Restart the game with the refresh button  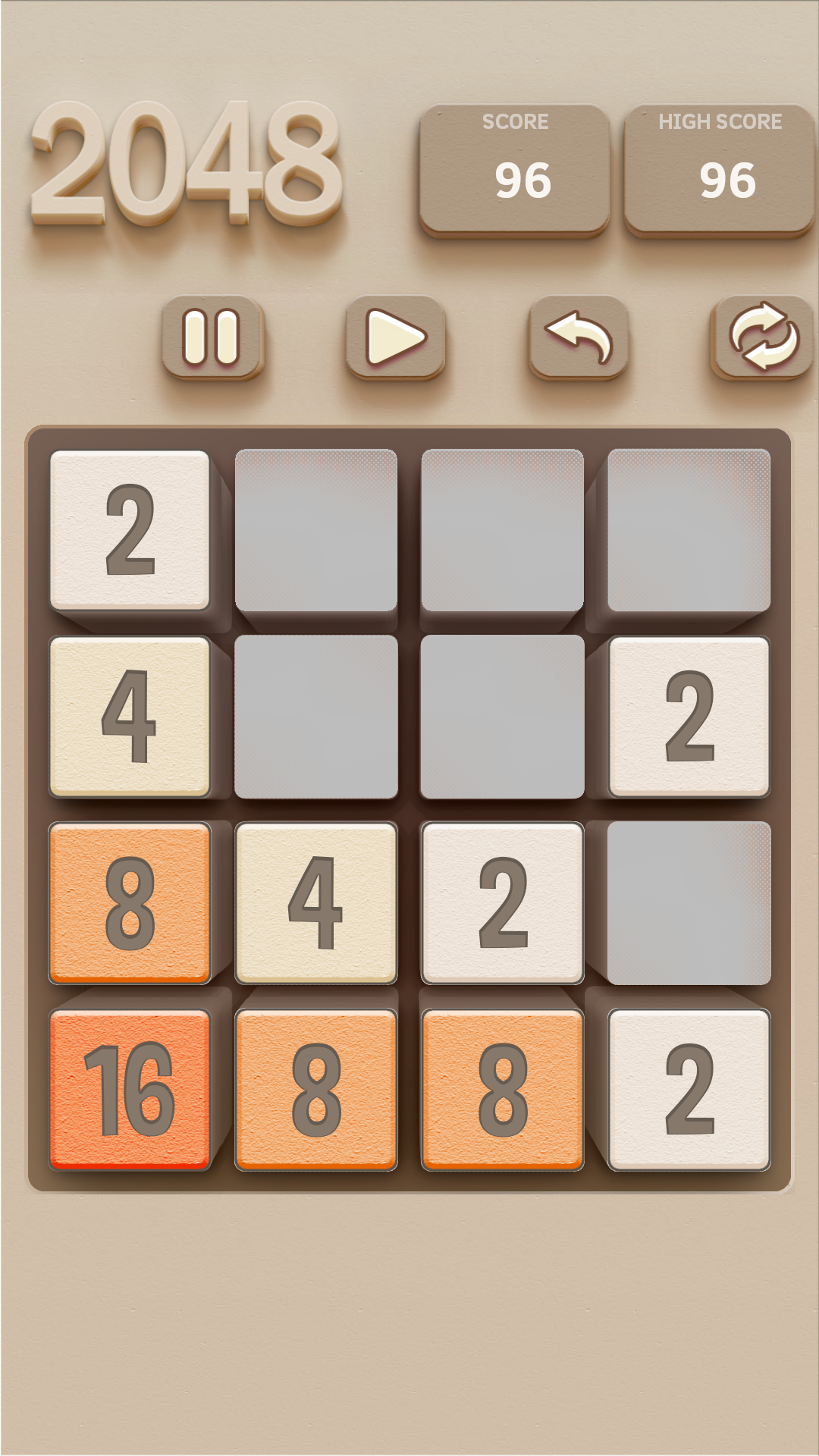tap(762, 336)
